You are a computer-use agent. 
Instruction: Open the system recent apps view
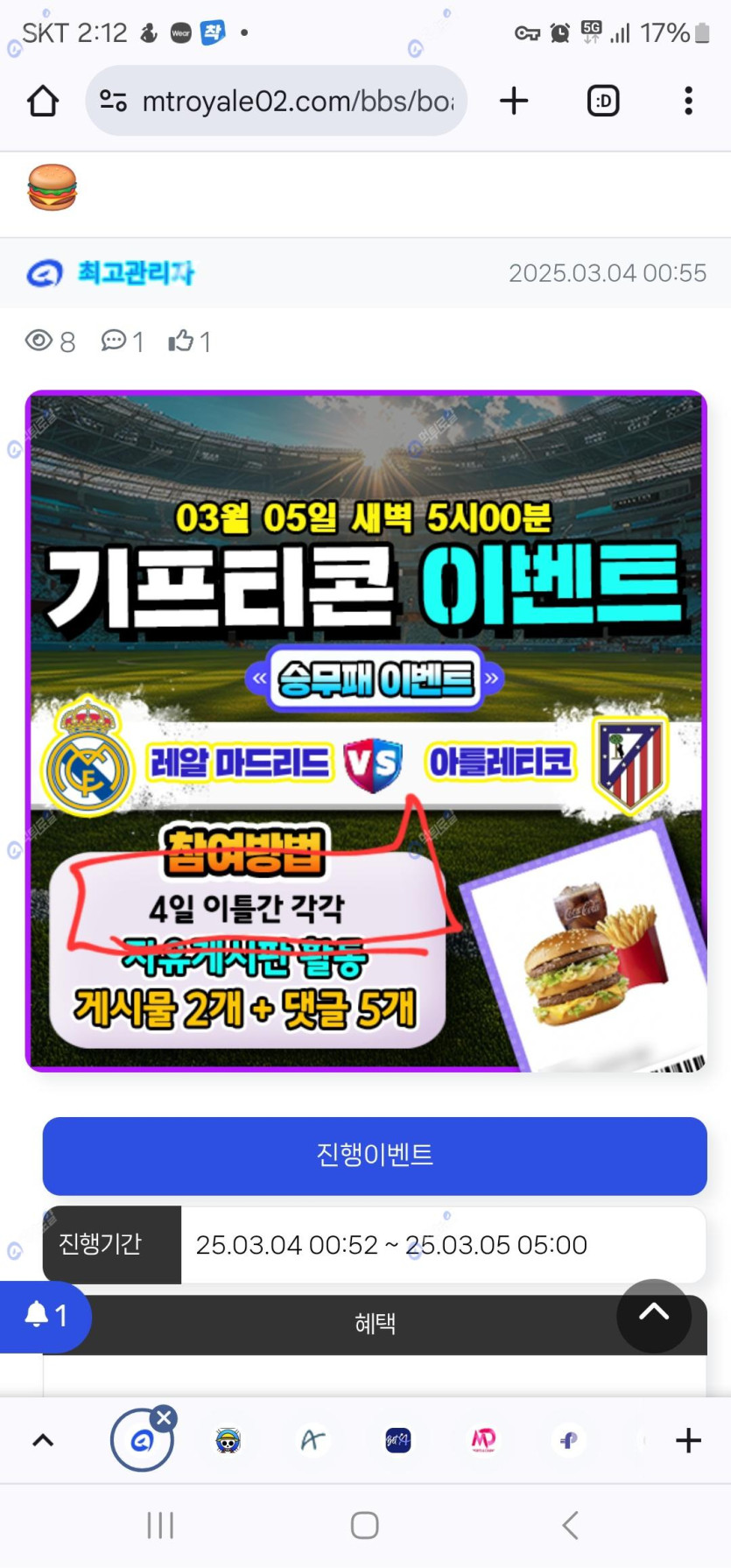click(160, 1525)
